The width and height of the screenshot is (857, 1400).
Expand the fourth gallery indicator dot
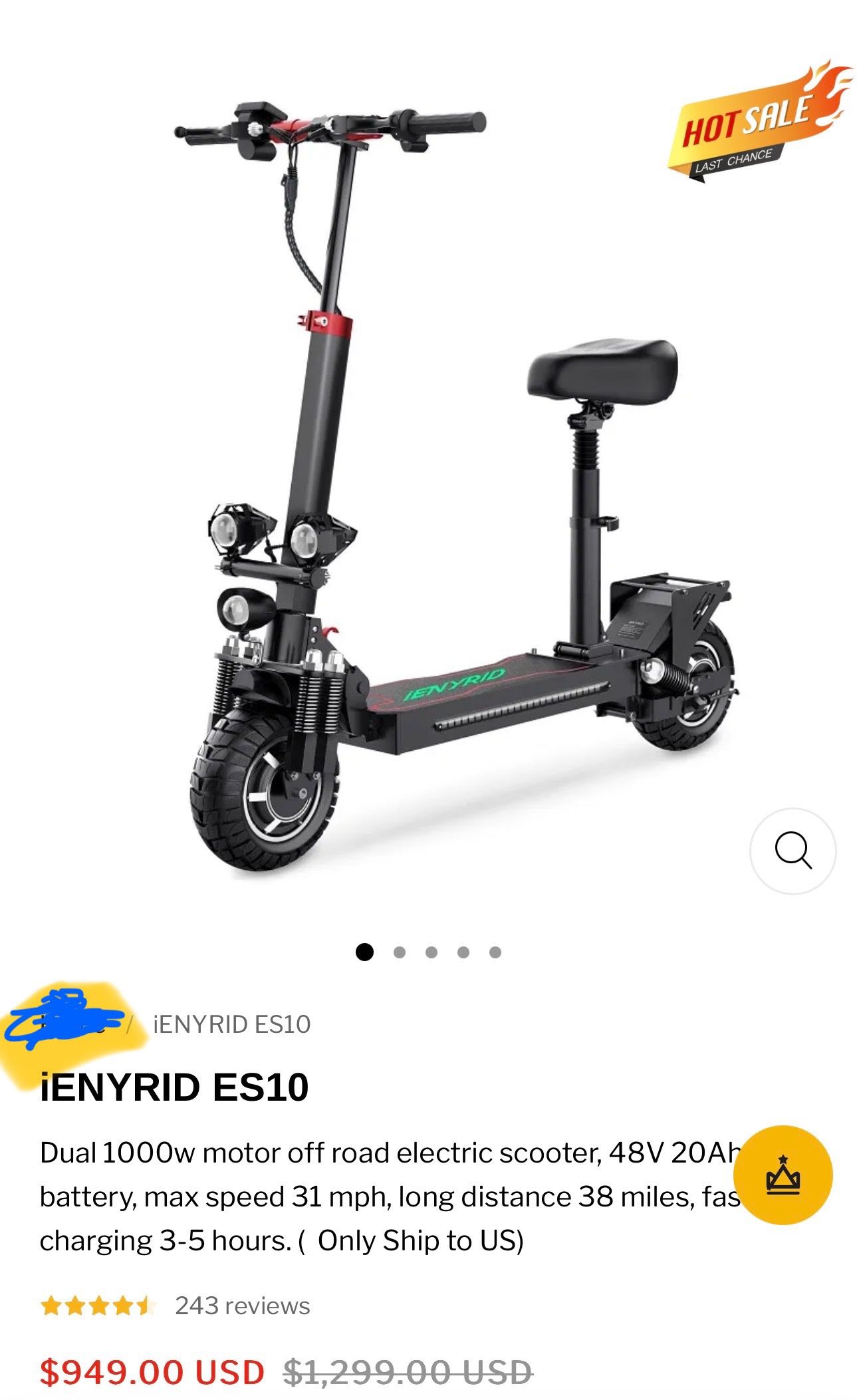[463, 953]
